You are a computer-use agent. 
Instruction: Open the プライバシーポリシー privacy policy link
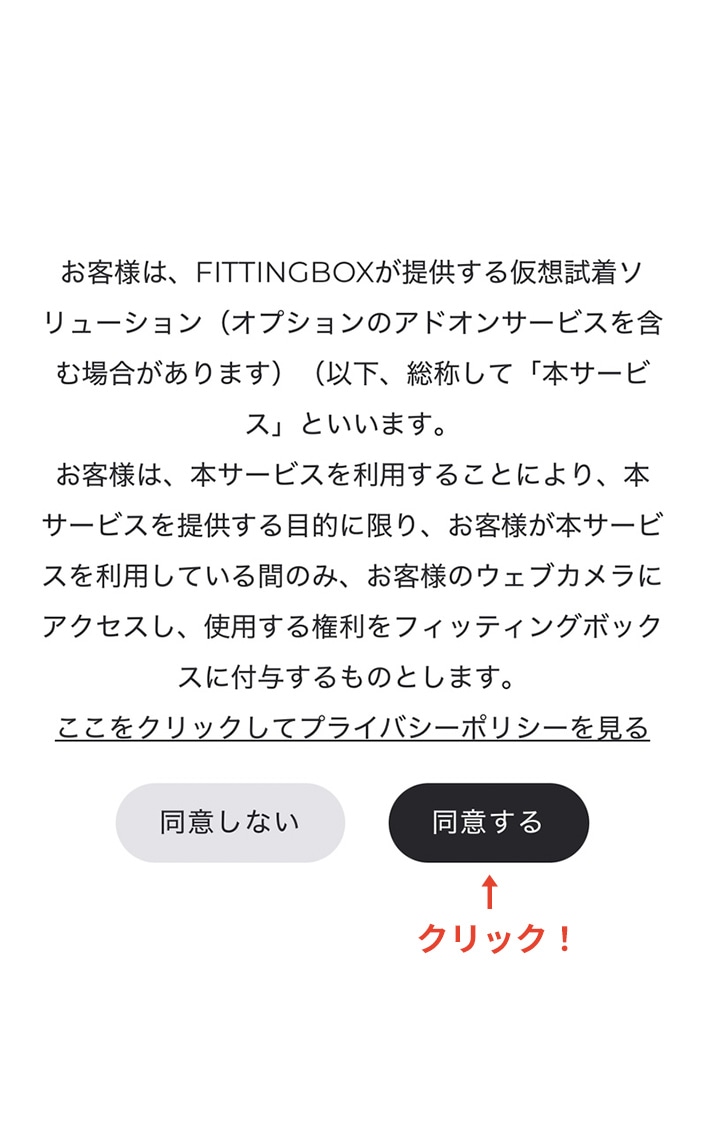click(352, 727)
